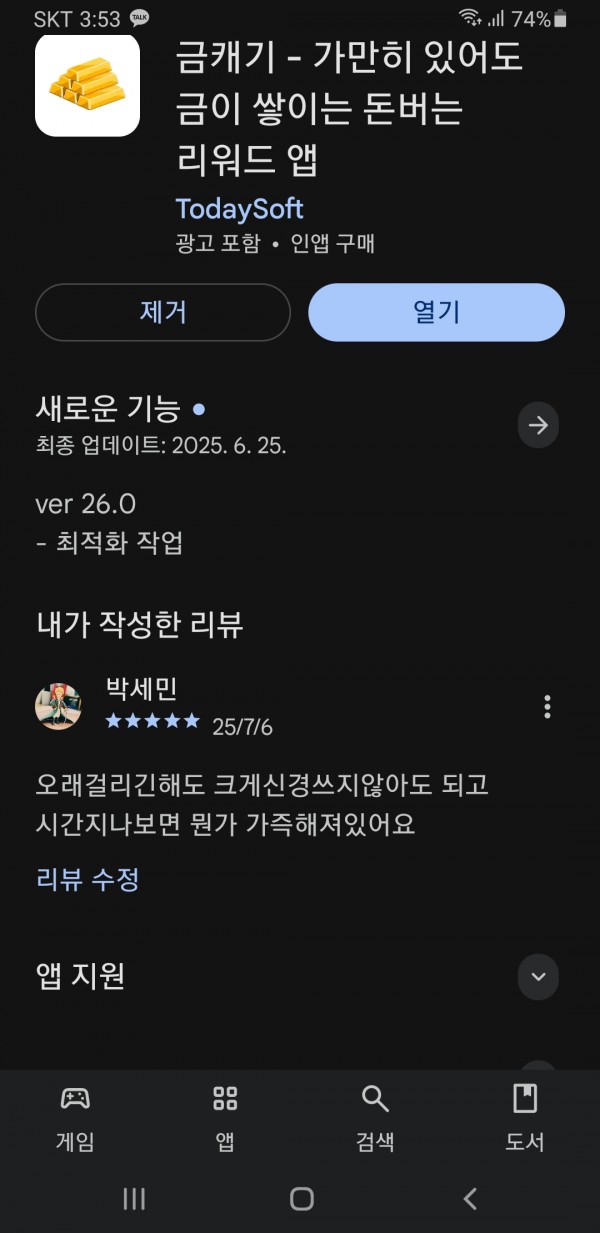Screen dimensions: 600x1233
Task: Tap the system back button
Action: point(470,1199)
